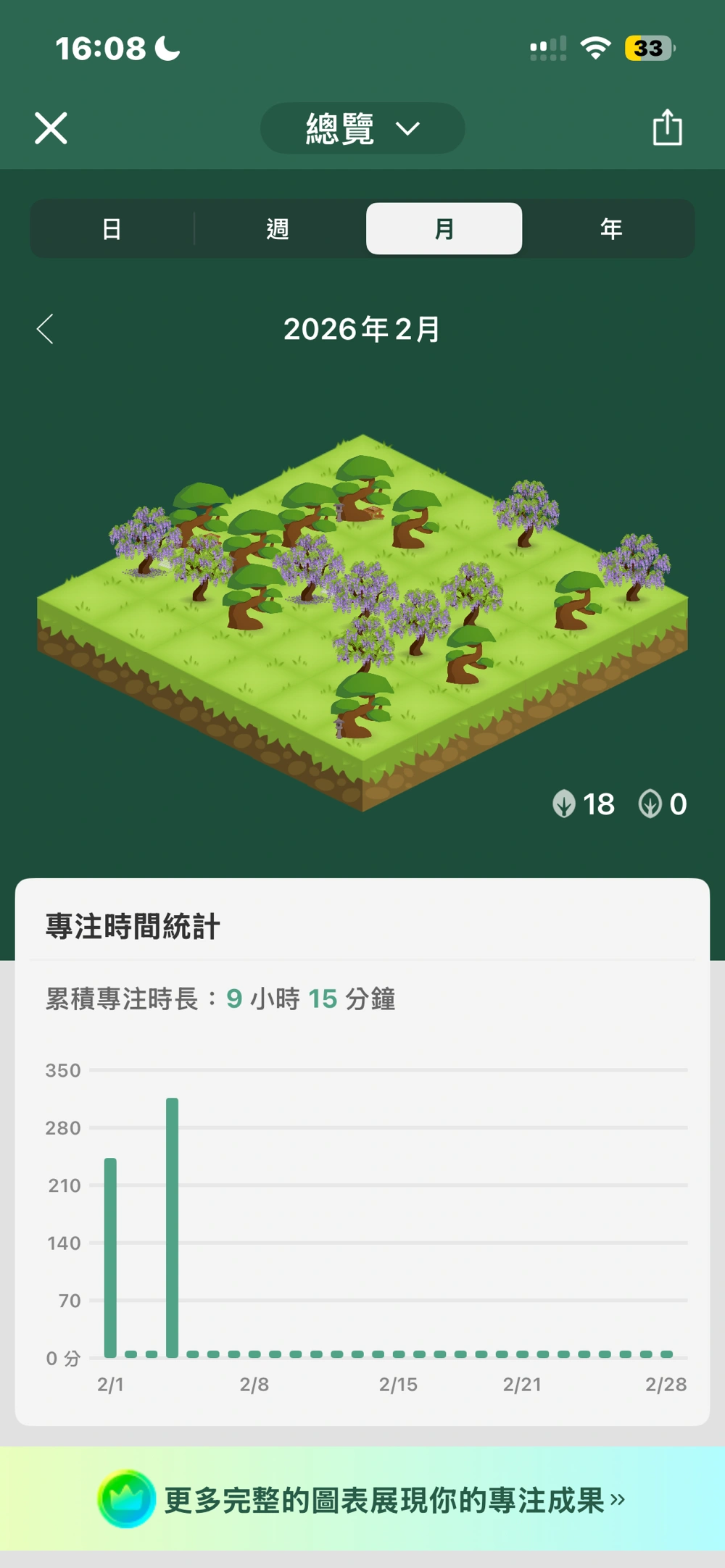The image size is (725, 1568).
Task: Switch to the 年 view
Action: [x=610, y=229]
